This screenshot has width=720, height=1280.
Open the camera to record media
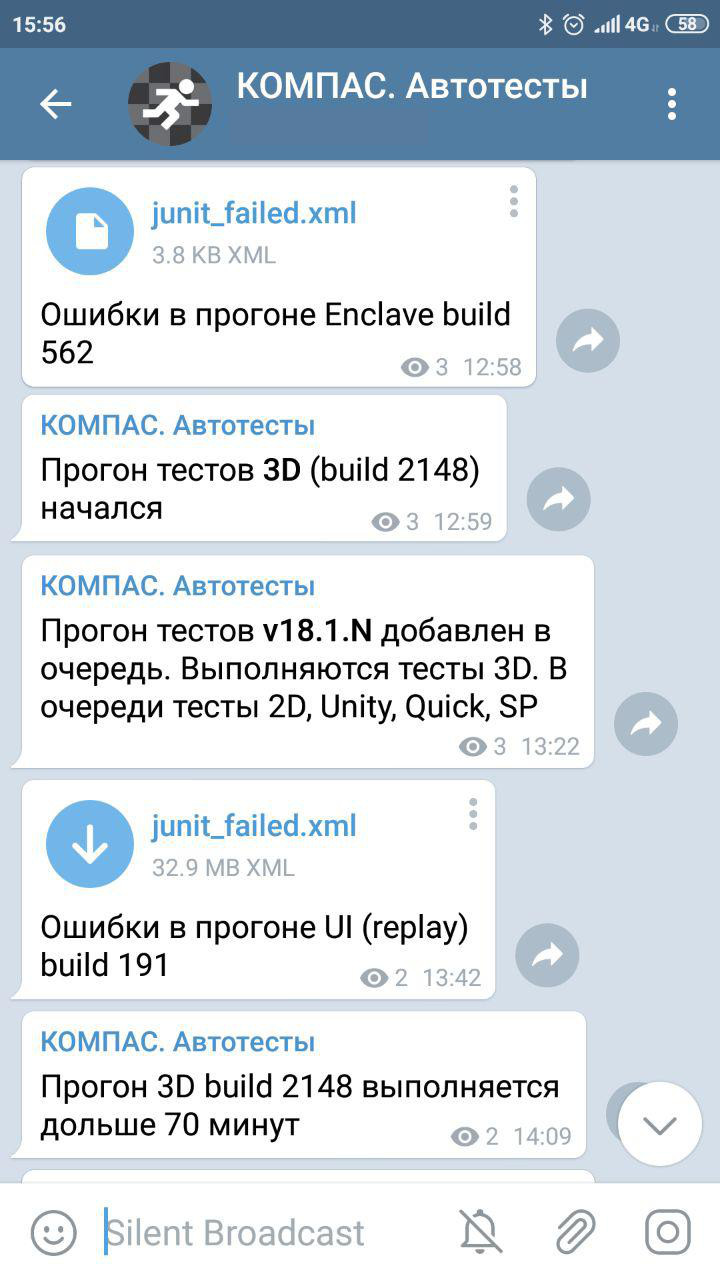click(x=667, y=1232)
